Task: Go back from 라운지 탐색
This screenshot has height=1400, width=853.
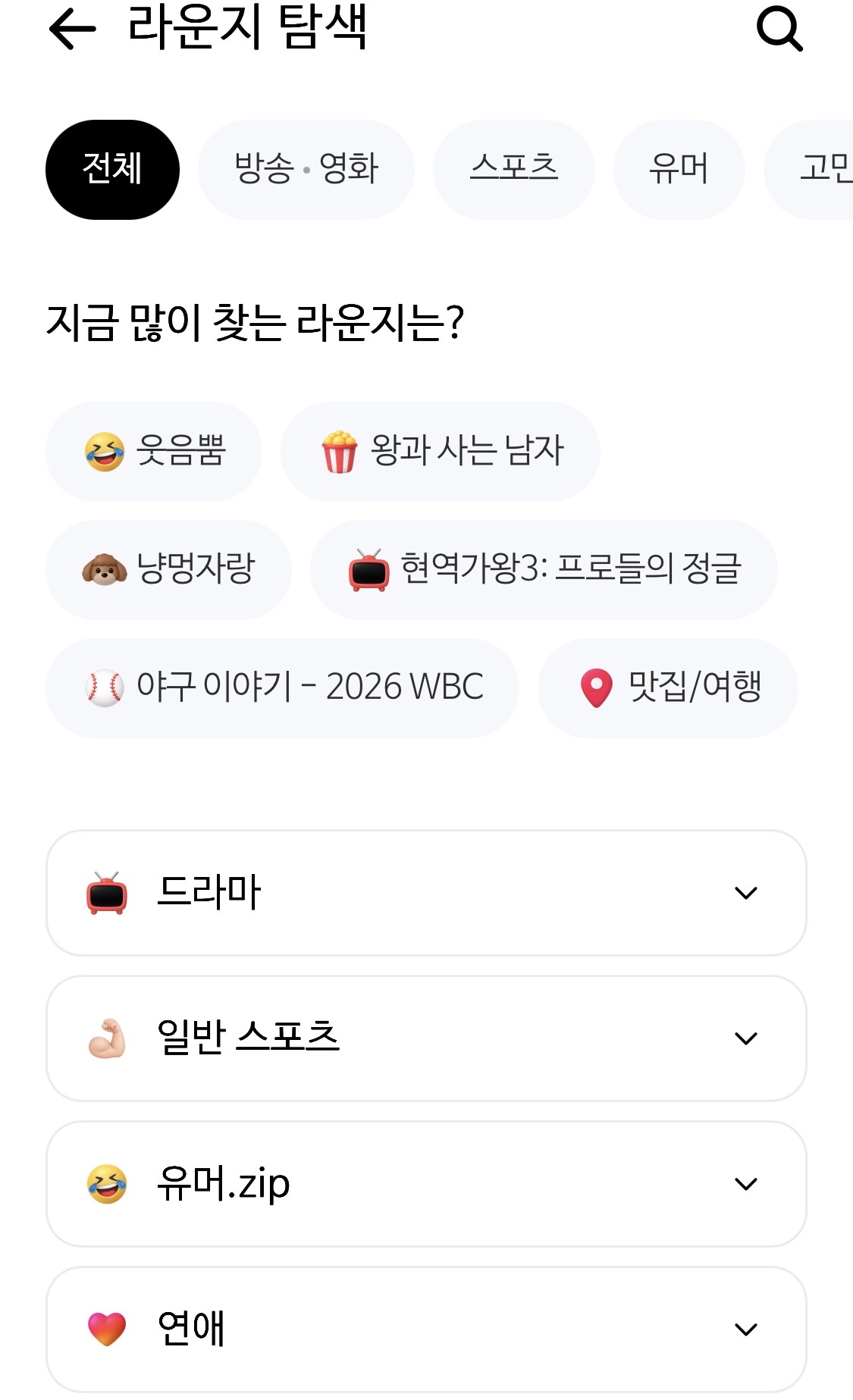Action: 73,29
